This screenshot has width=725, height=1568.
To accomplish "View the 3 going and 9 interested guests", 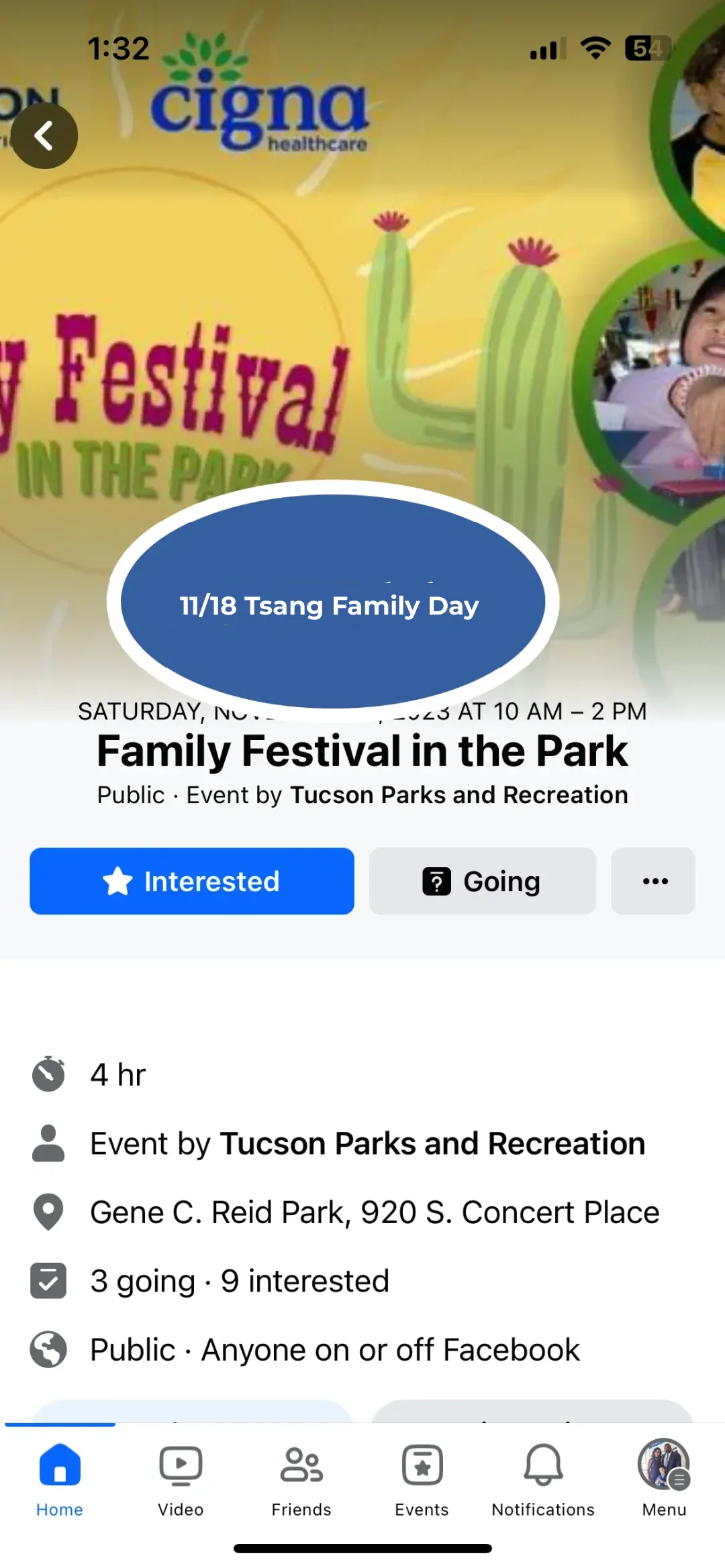I will 240,1281.
